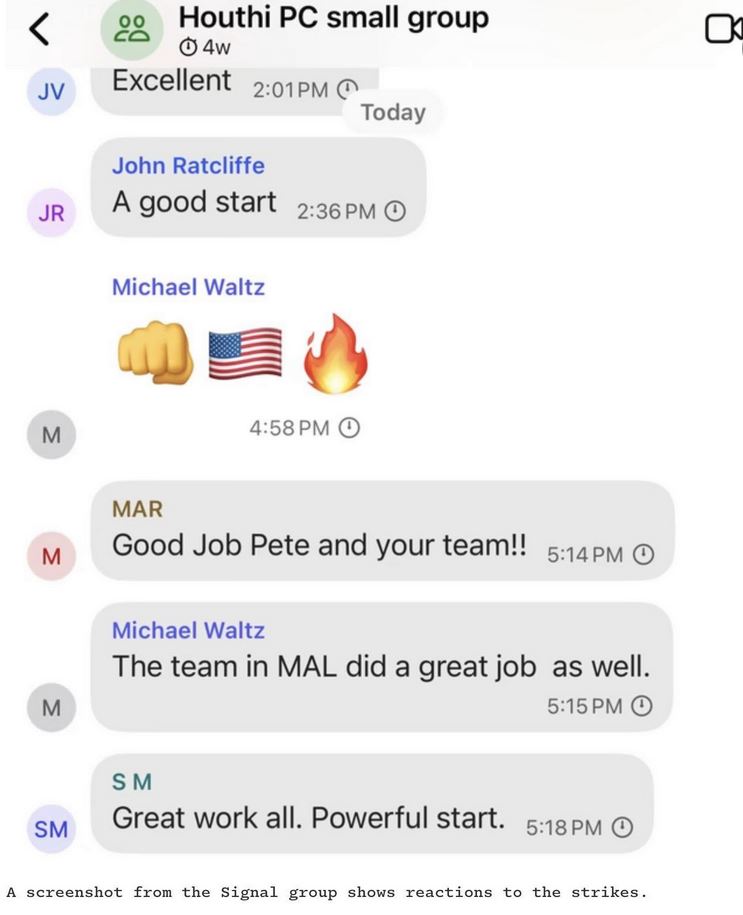Open the group avatar icon
743x915 pixels.
[132, 30]
